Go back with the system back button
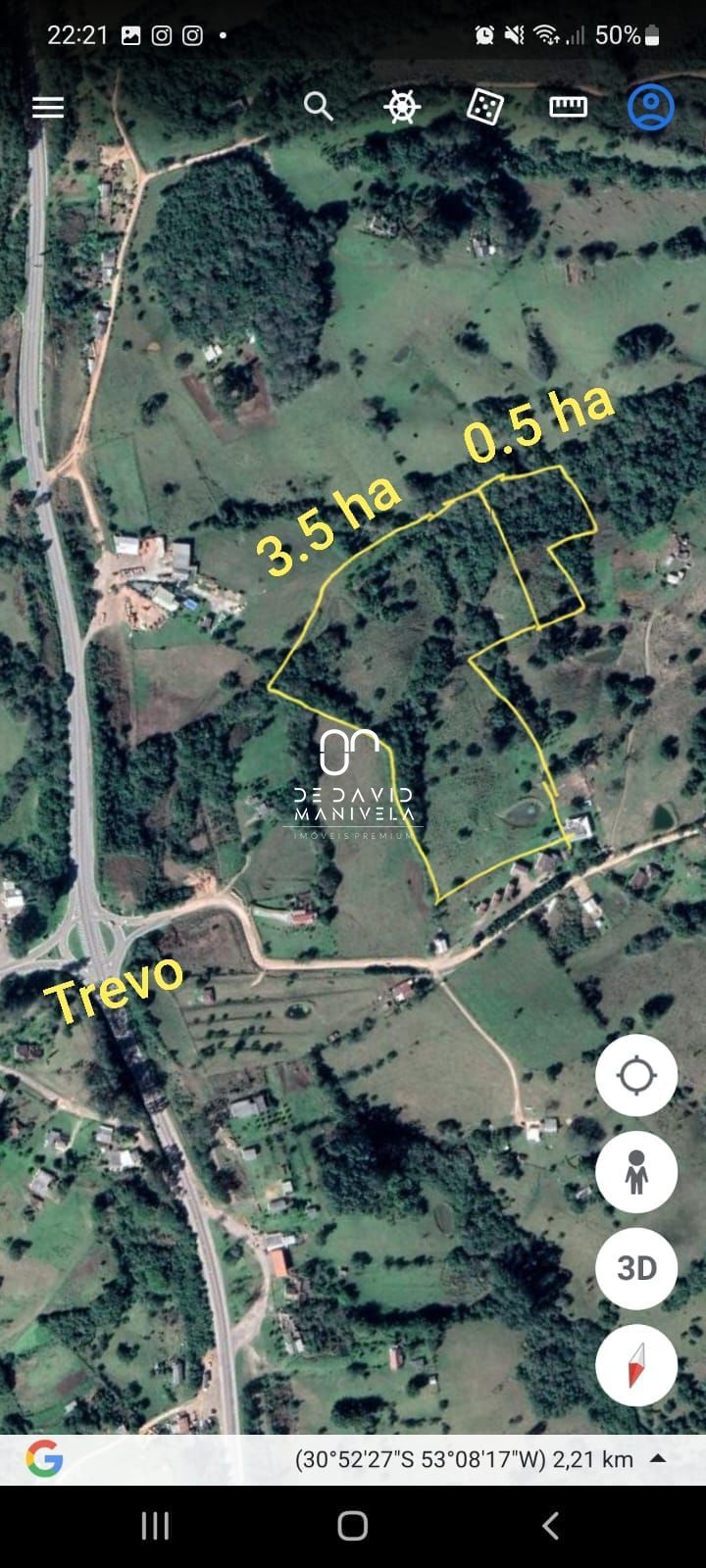This screenshot has height=1568, width=706. click(x=551, y=1526)
